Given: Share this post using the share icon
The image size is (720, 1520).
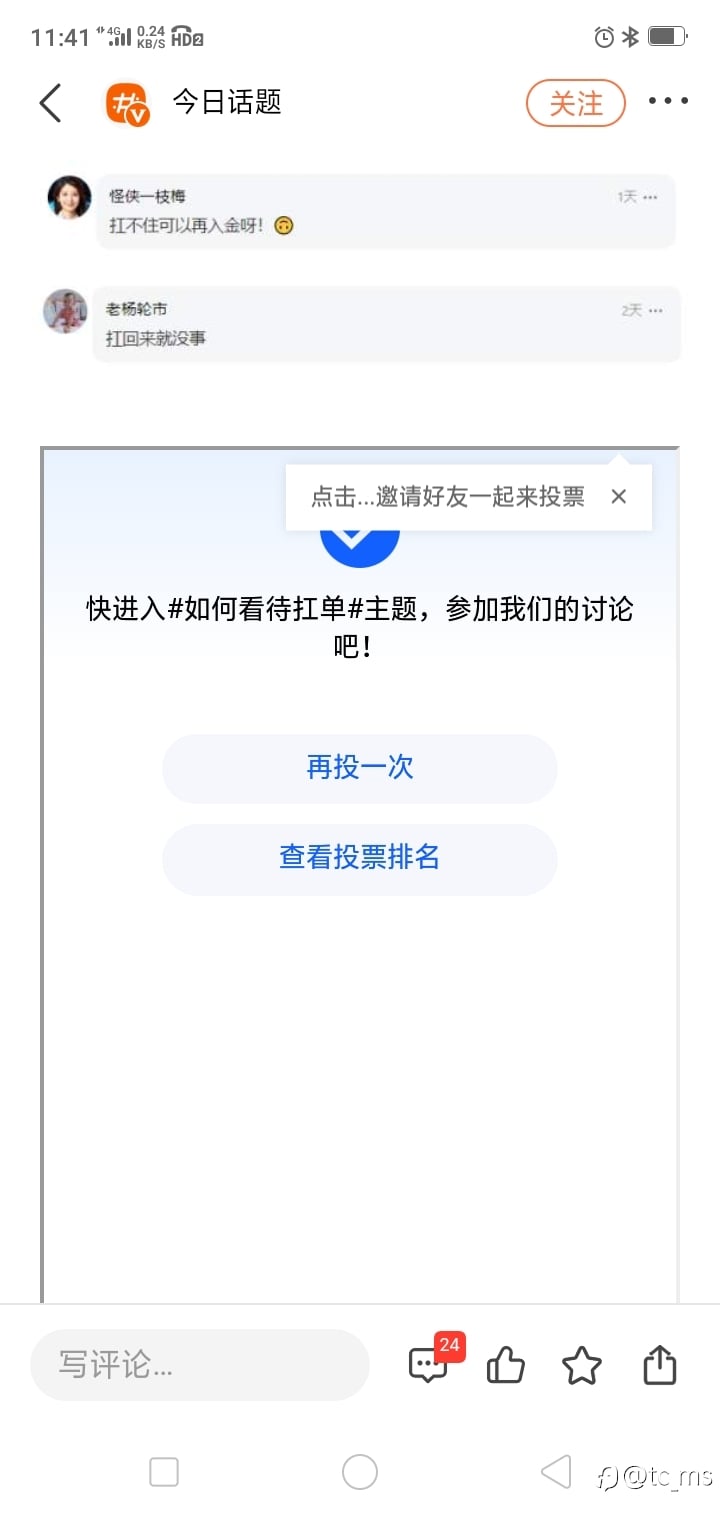Looking at the screenshot, I should click(660, 1365).
